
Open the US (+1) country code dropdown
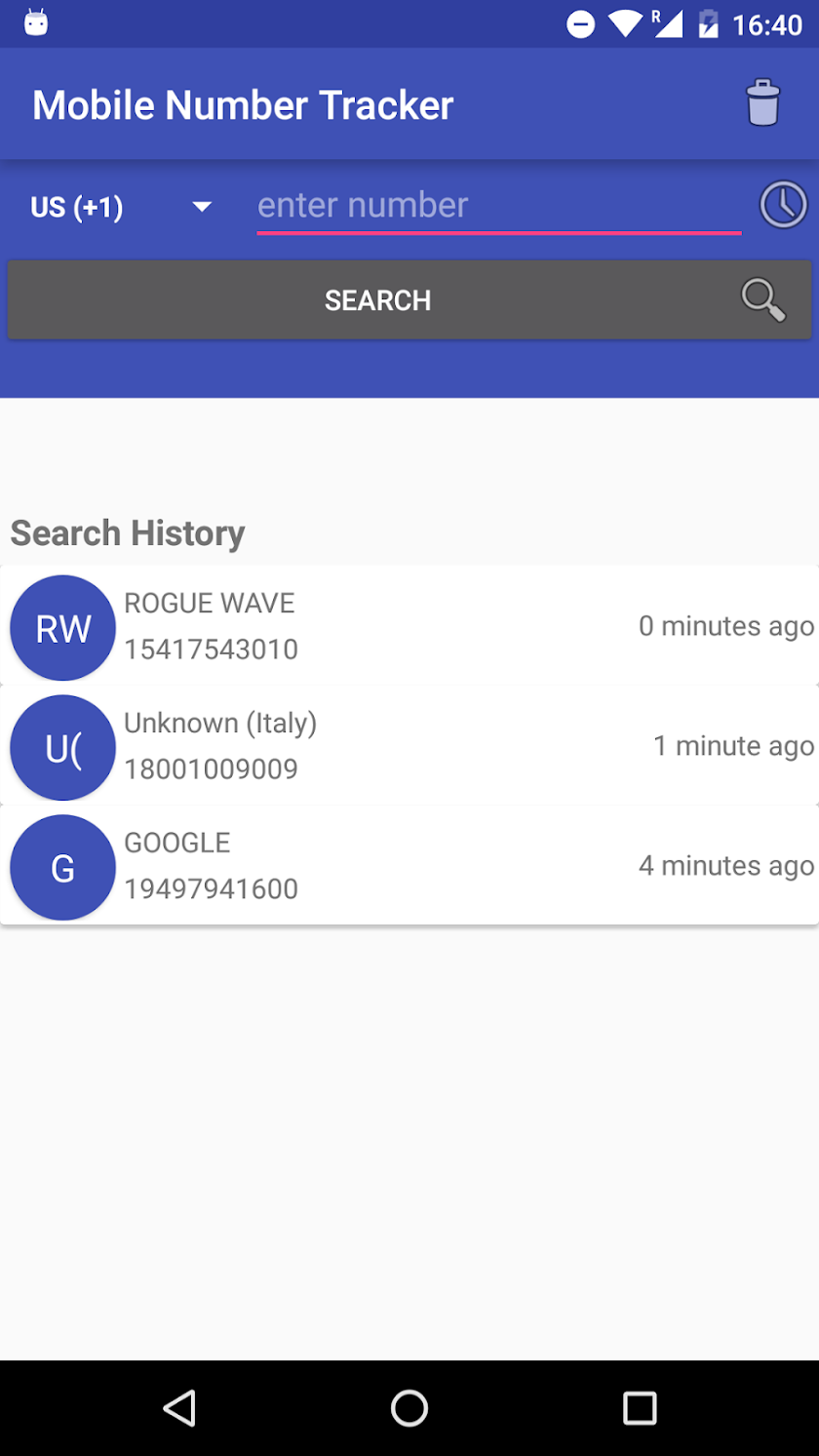pos(121,207)
